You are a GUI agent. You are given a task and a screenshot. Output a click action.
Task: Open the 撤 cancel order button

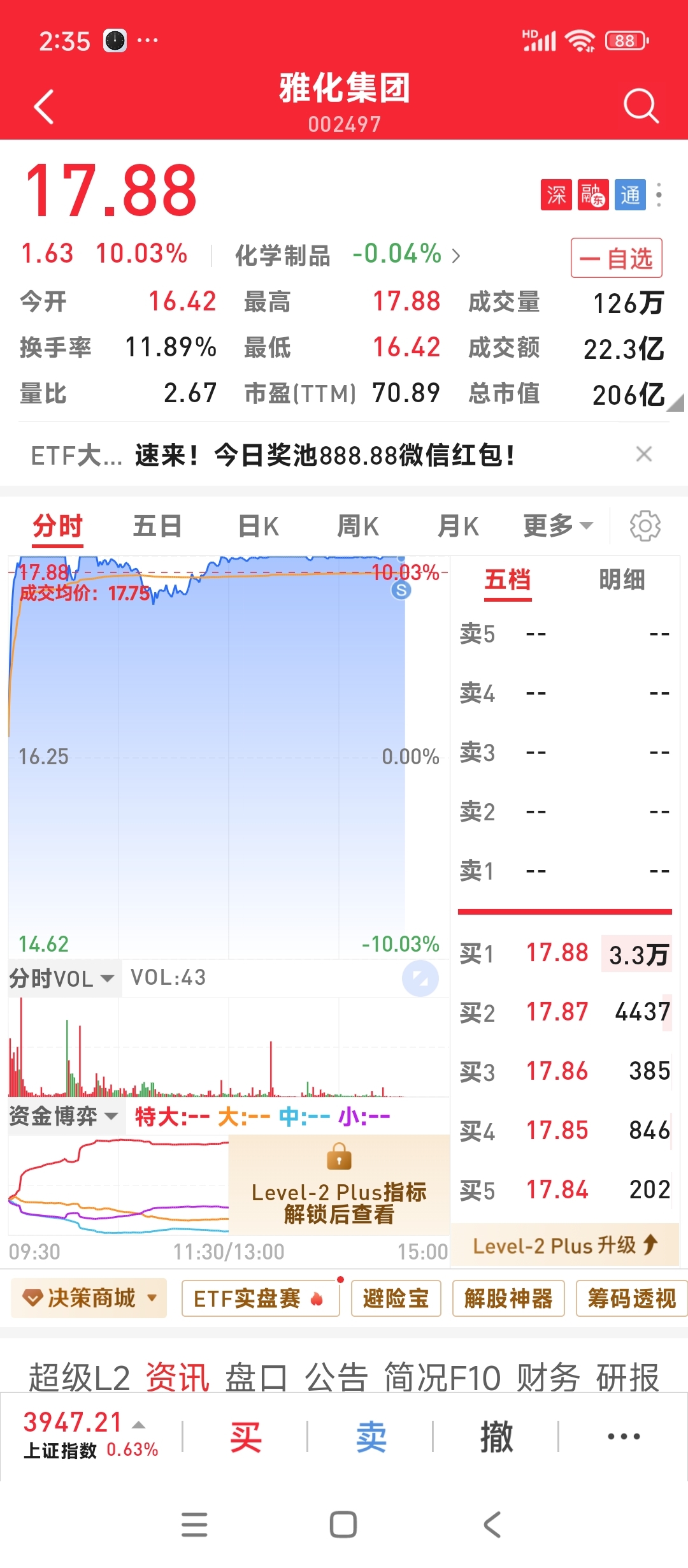(496, 1437)
